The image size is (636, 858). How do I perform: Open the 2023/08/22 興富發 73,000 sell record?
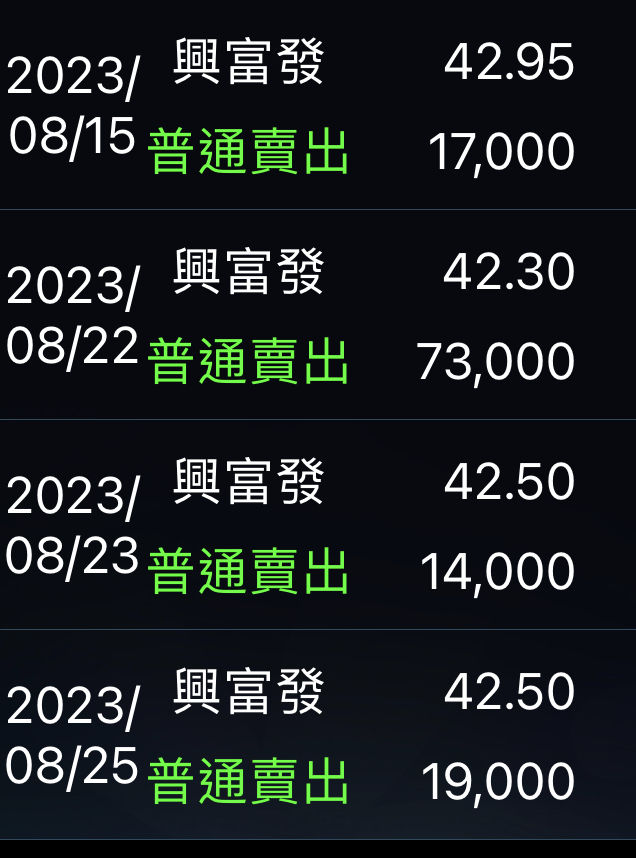point(318,316)
